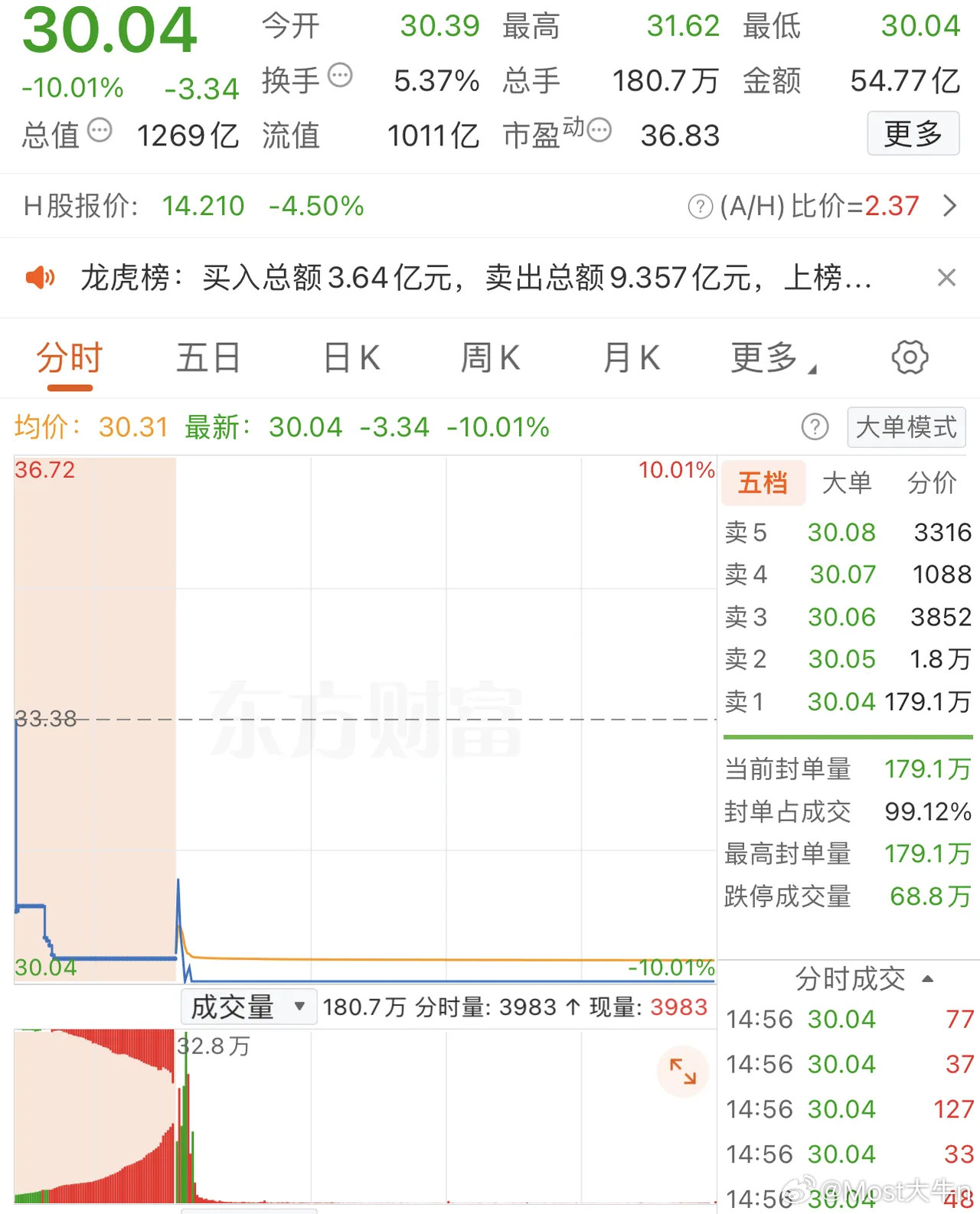Viewport: 980px width, 1214px height.
Task: Click the help icon next to 大单模式
Action: click(815, 428)
